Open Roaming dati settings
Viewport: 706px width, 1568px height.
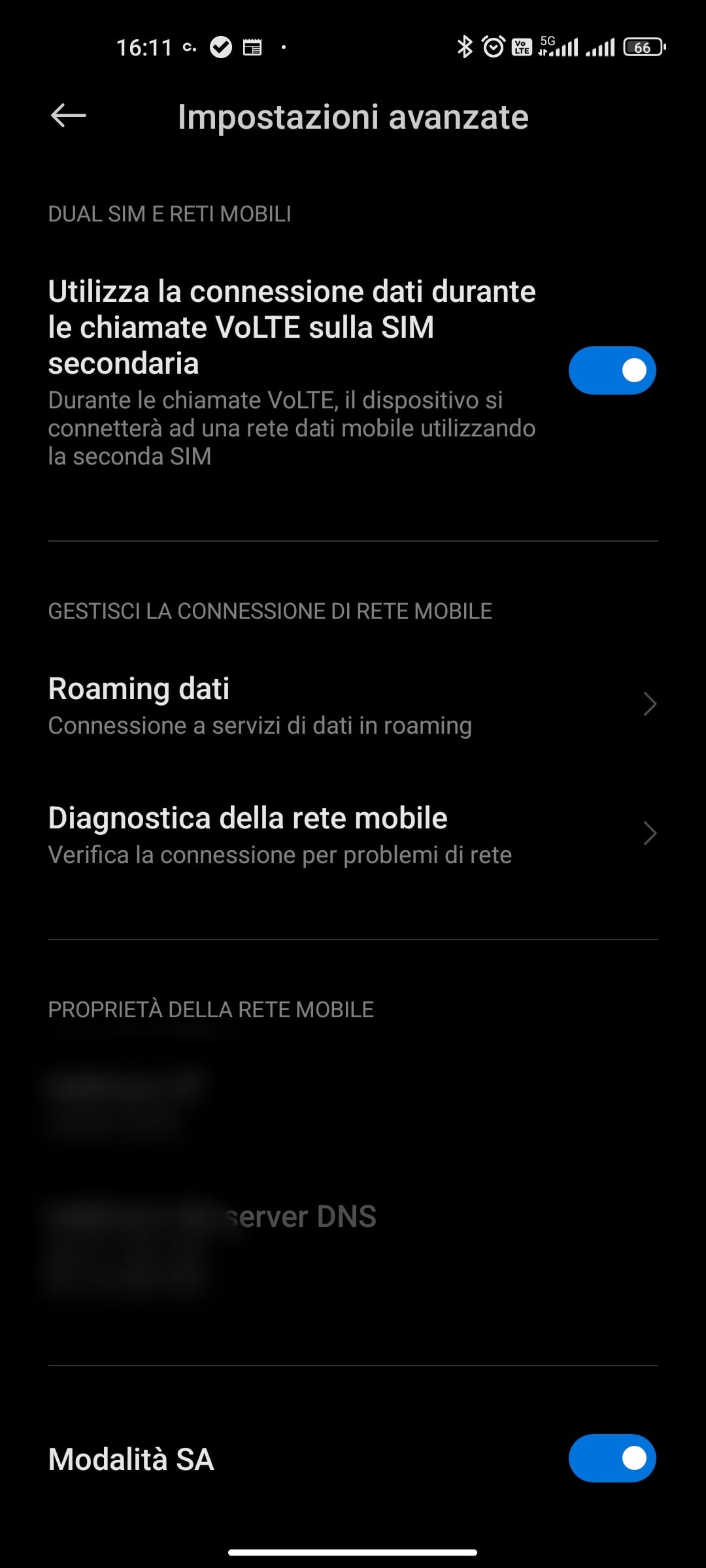tap(353, 706)
